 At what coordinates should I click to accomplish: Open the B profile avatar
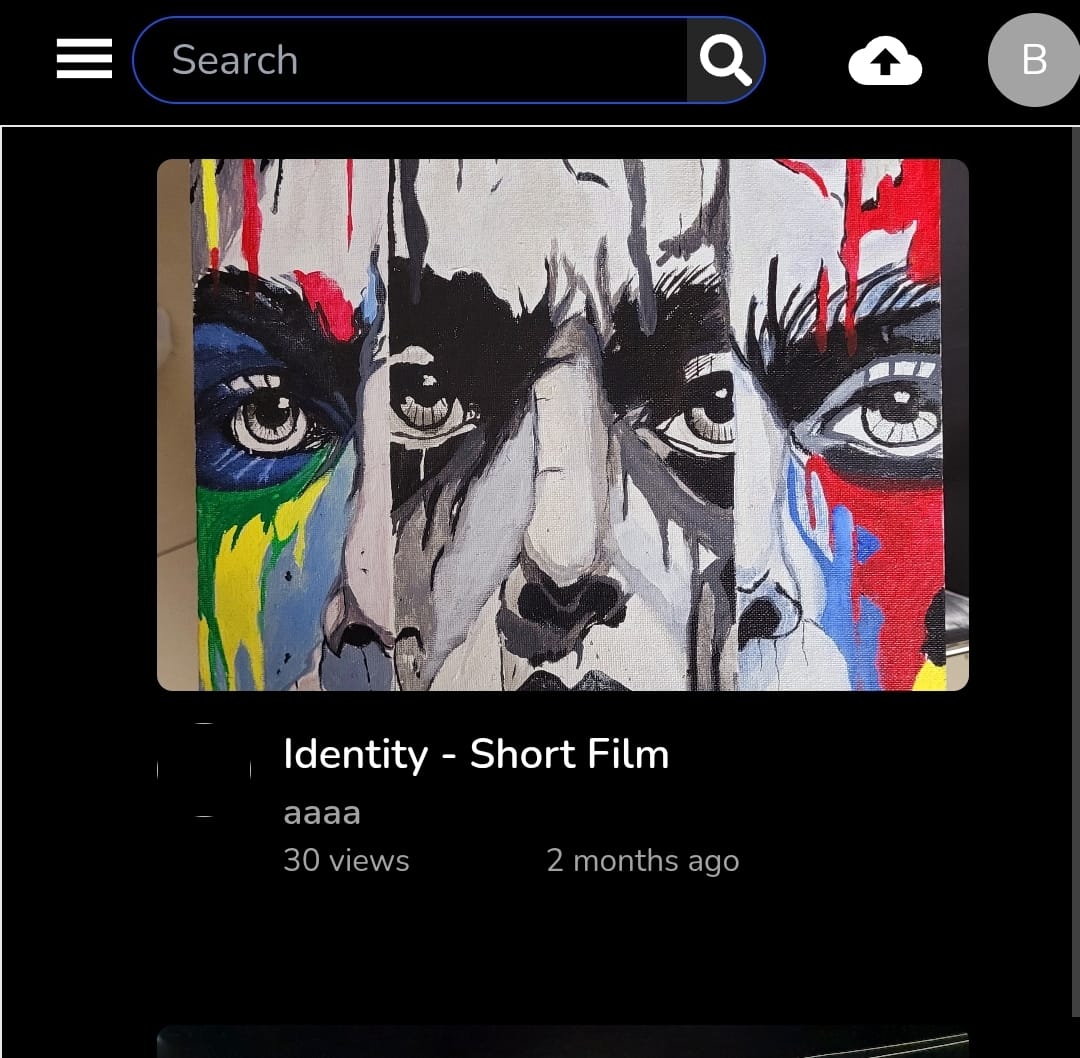pos(1033,60)
